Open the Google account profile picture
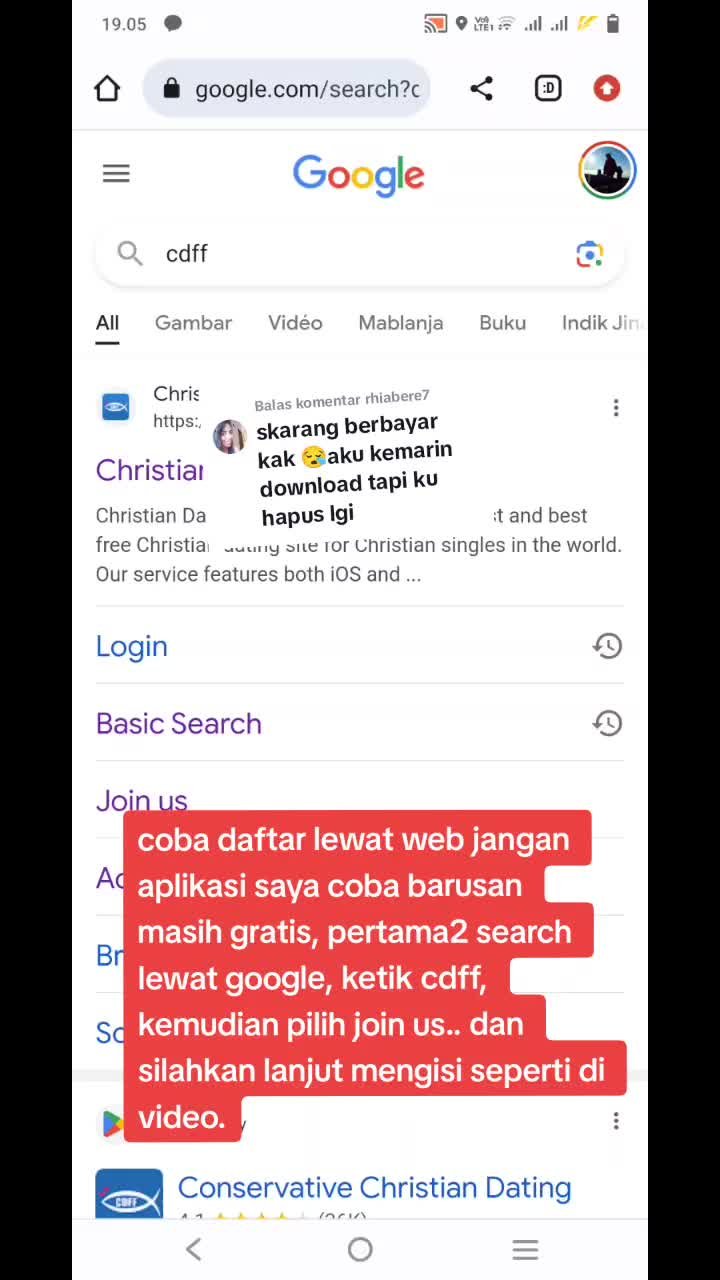This screenshot has width=720, height=1280. (x=607, y=171)
